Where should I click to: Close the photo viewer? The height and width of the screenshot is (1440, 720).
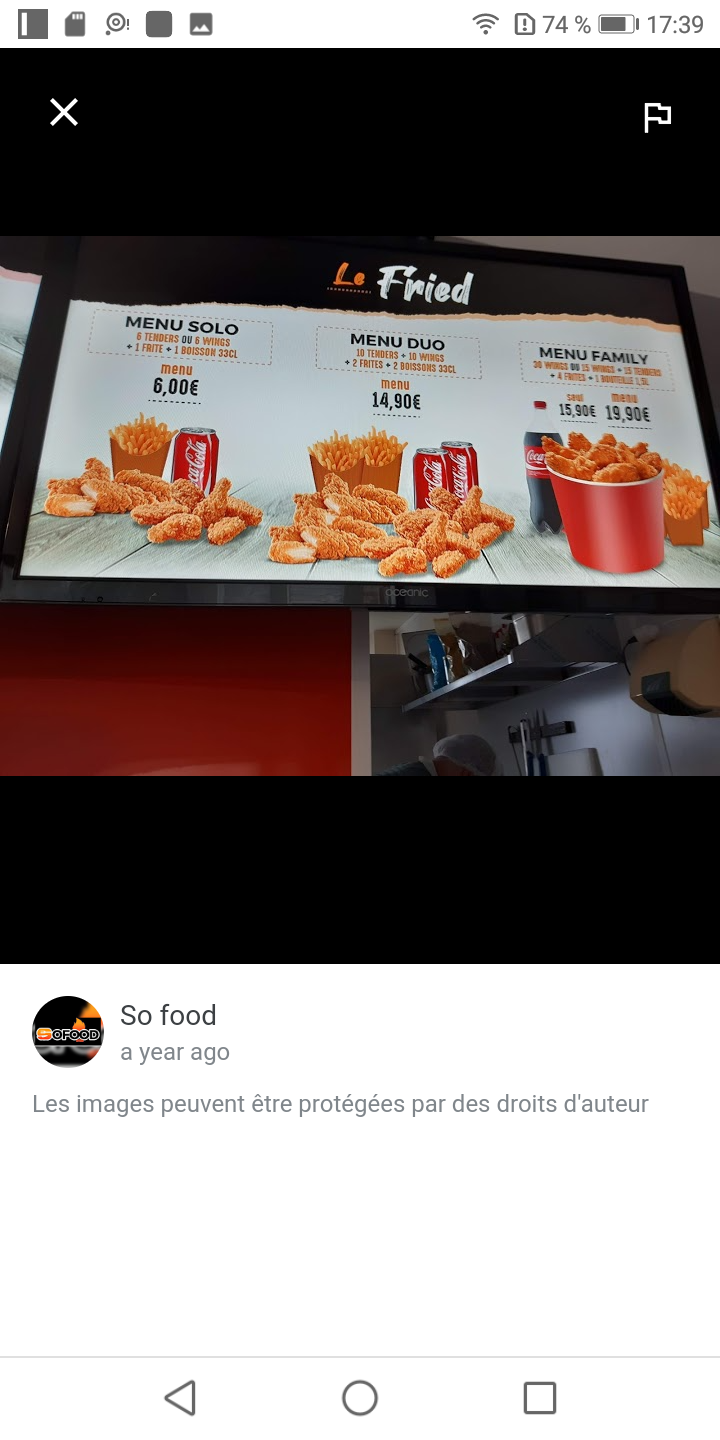pyautogui.click(x=64, y=113)
